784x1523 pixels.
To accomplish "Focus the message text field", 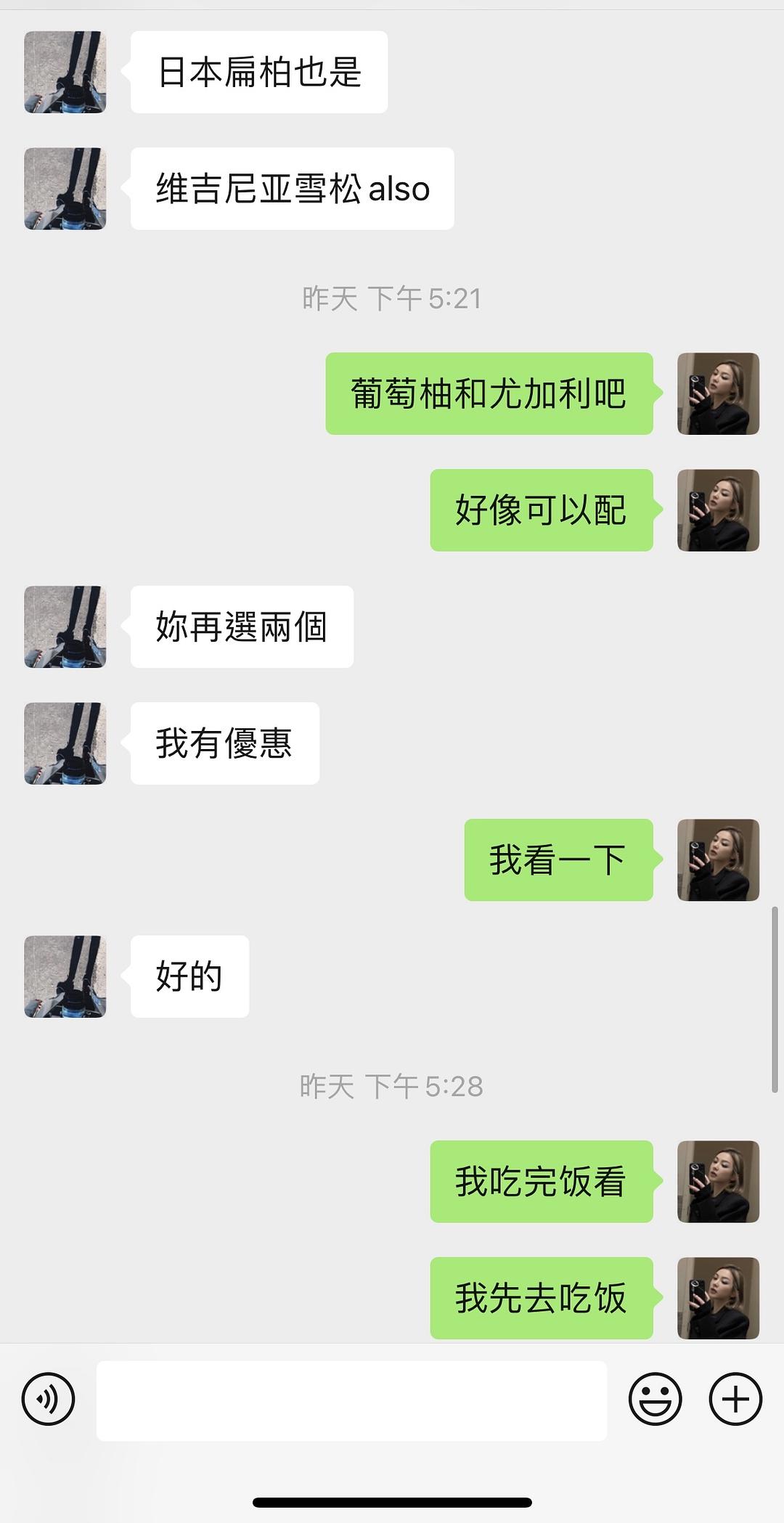I will point(351,1400).
